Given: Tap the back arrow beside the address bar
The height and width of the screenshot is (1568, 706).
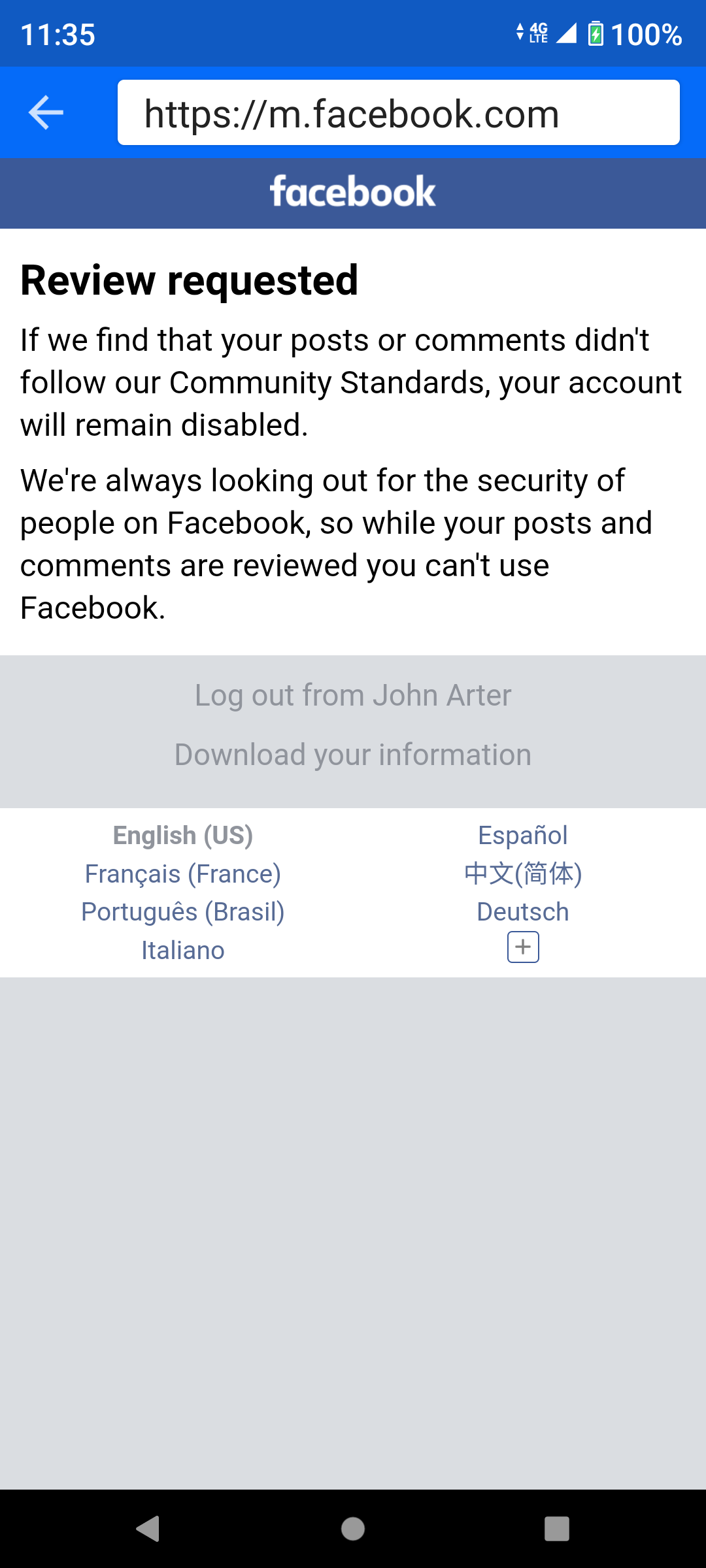Looking at the screenshot, I should click(x=46, y=112).
